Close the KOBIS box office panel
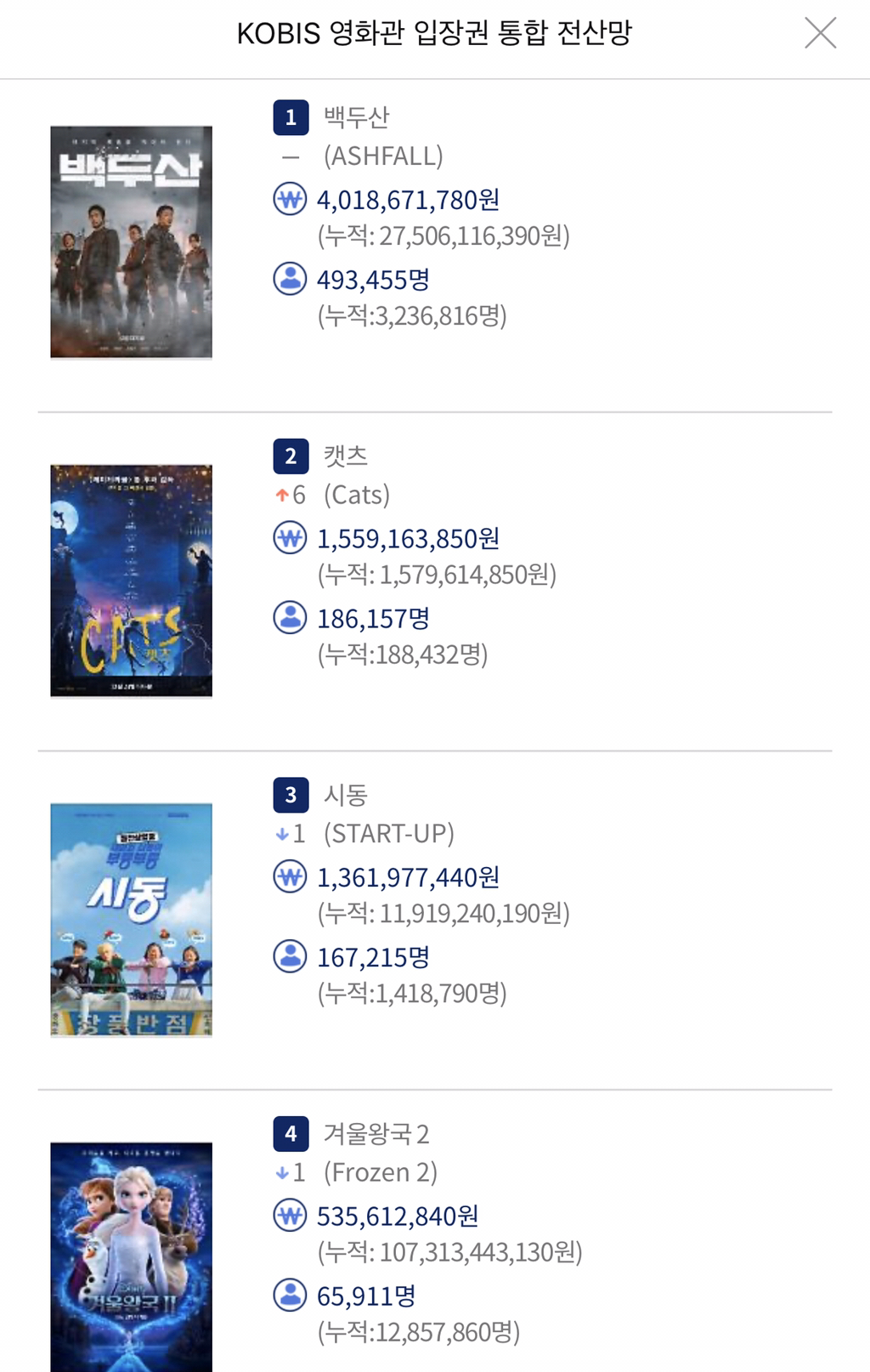 [x=820, y=34]
